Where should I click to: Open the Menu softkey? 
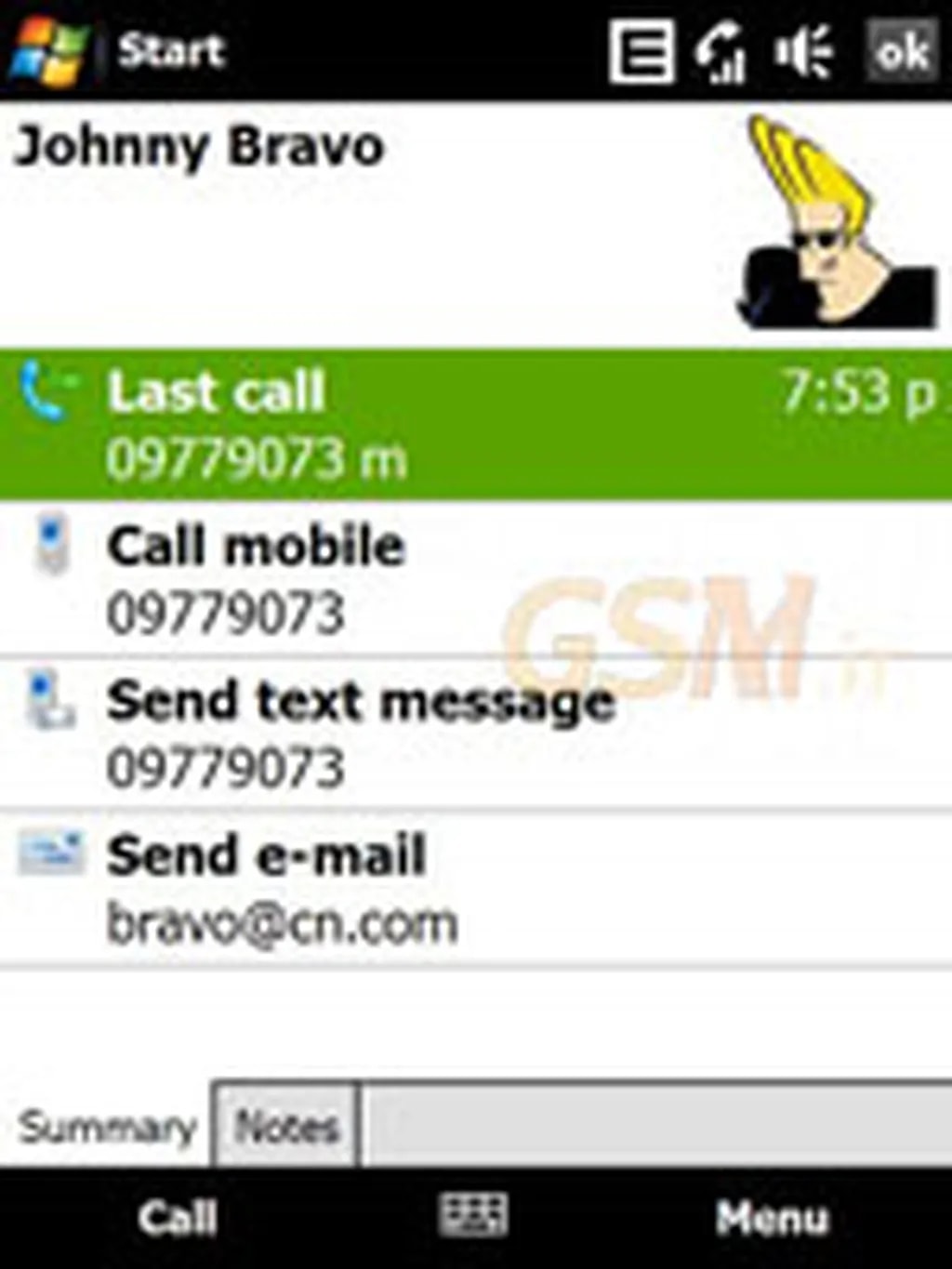click(771, 1218)
